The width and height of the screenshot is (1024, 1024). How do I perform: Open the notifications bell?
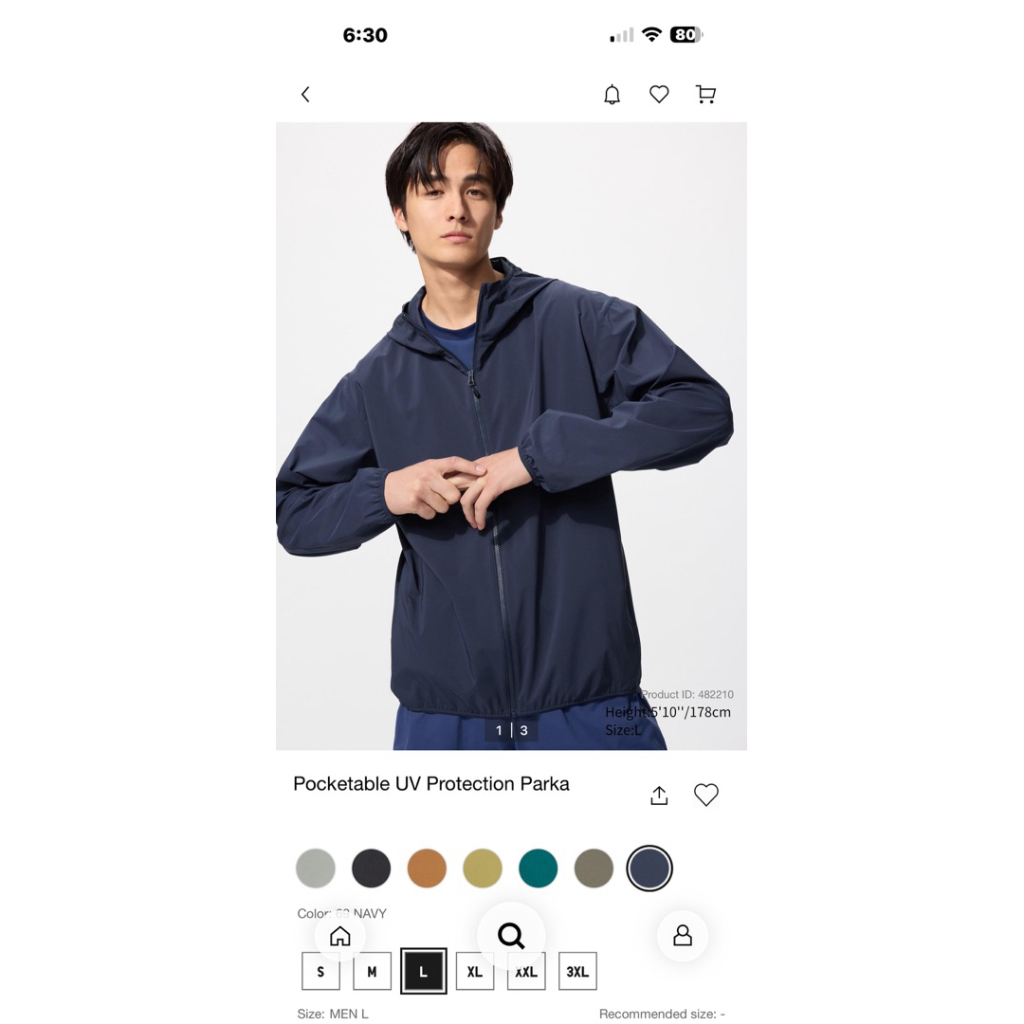612,94
